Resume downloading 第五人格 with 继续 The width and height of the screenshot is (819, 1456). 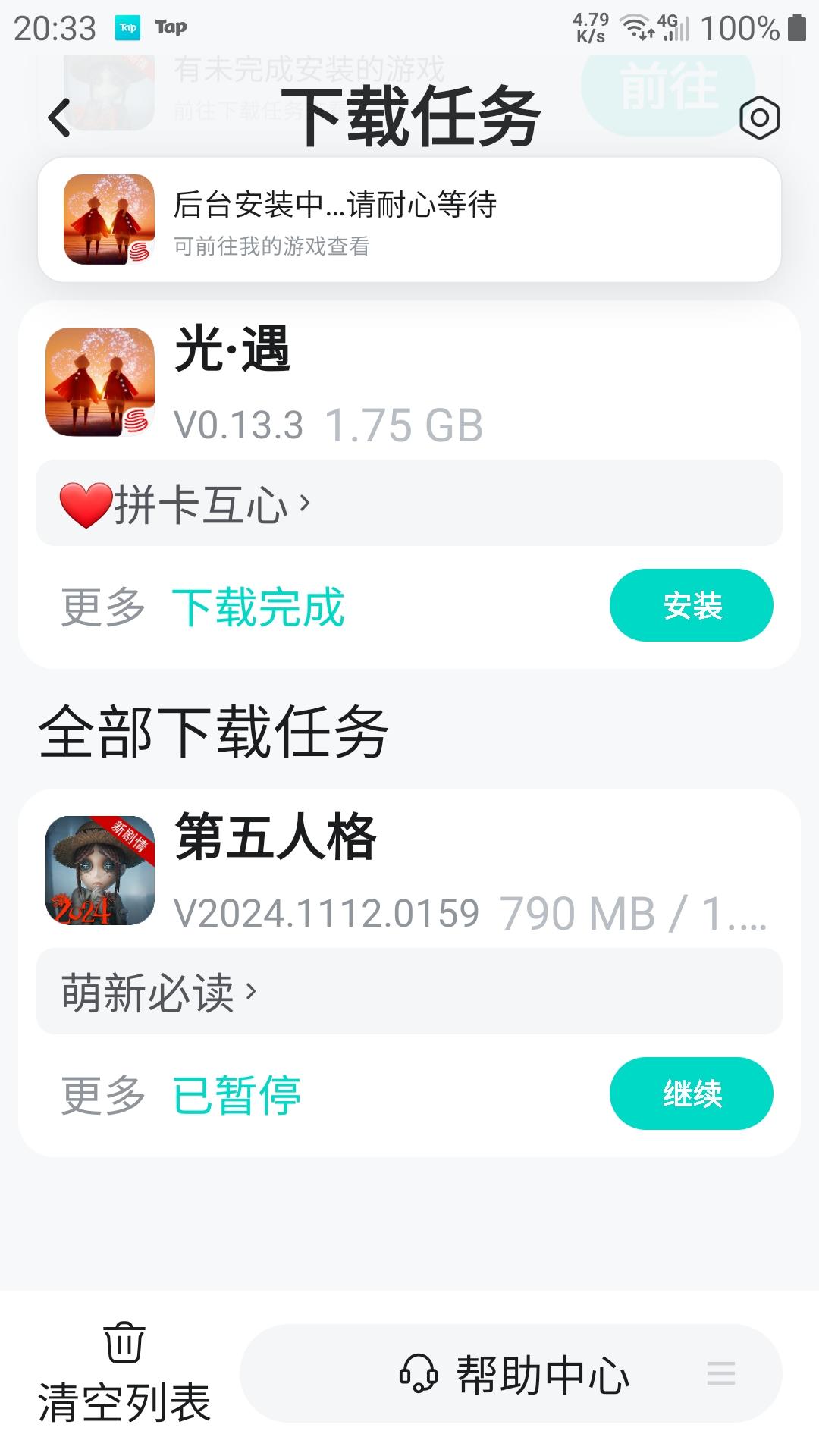click(x=691, y=1094)
